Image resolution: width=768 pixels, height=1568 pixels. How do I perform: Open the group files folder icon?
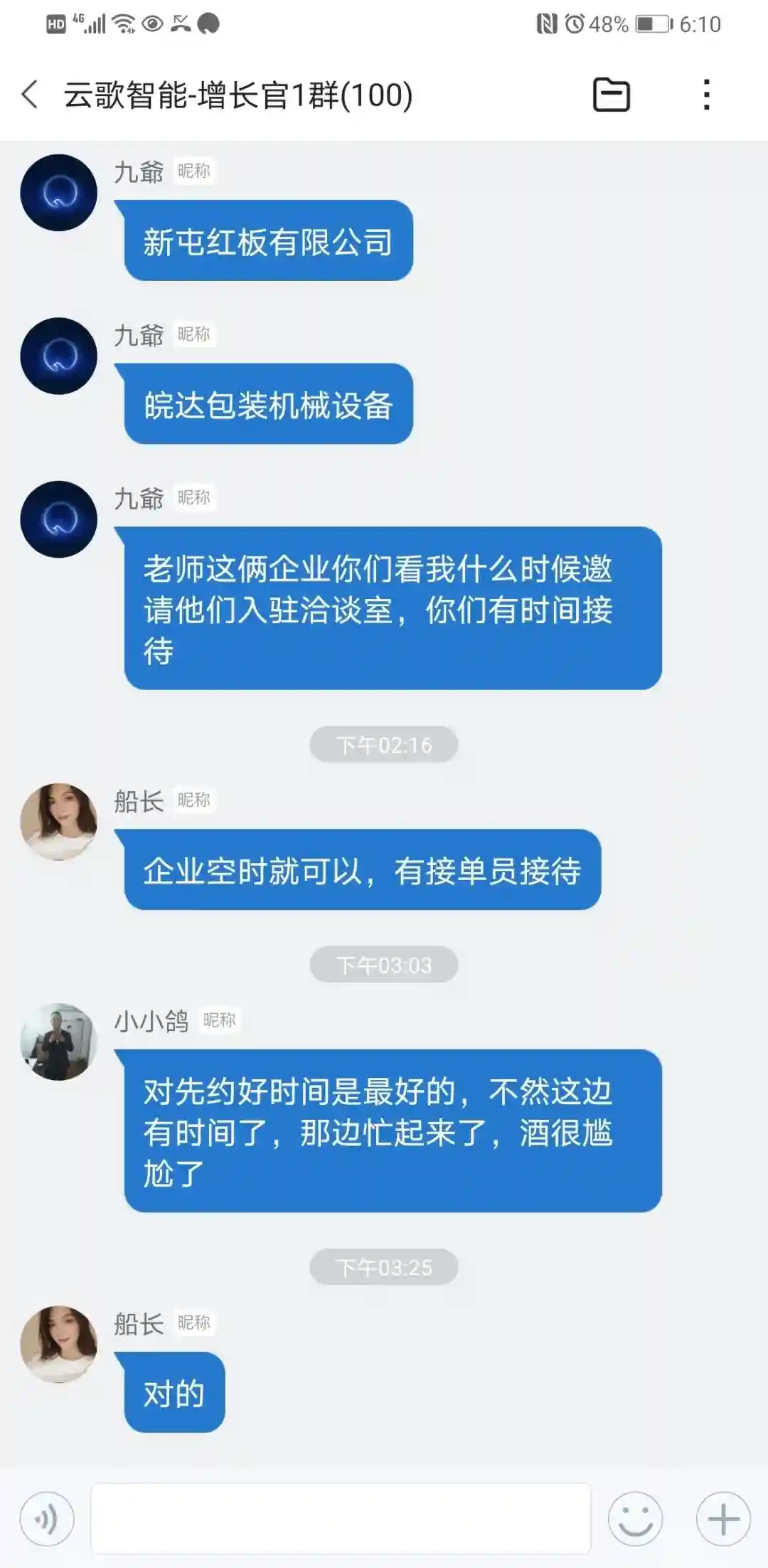[611, 95]
